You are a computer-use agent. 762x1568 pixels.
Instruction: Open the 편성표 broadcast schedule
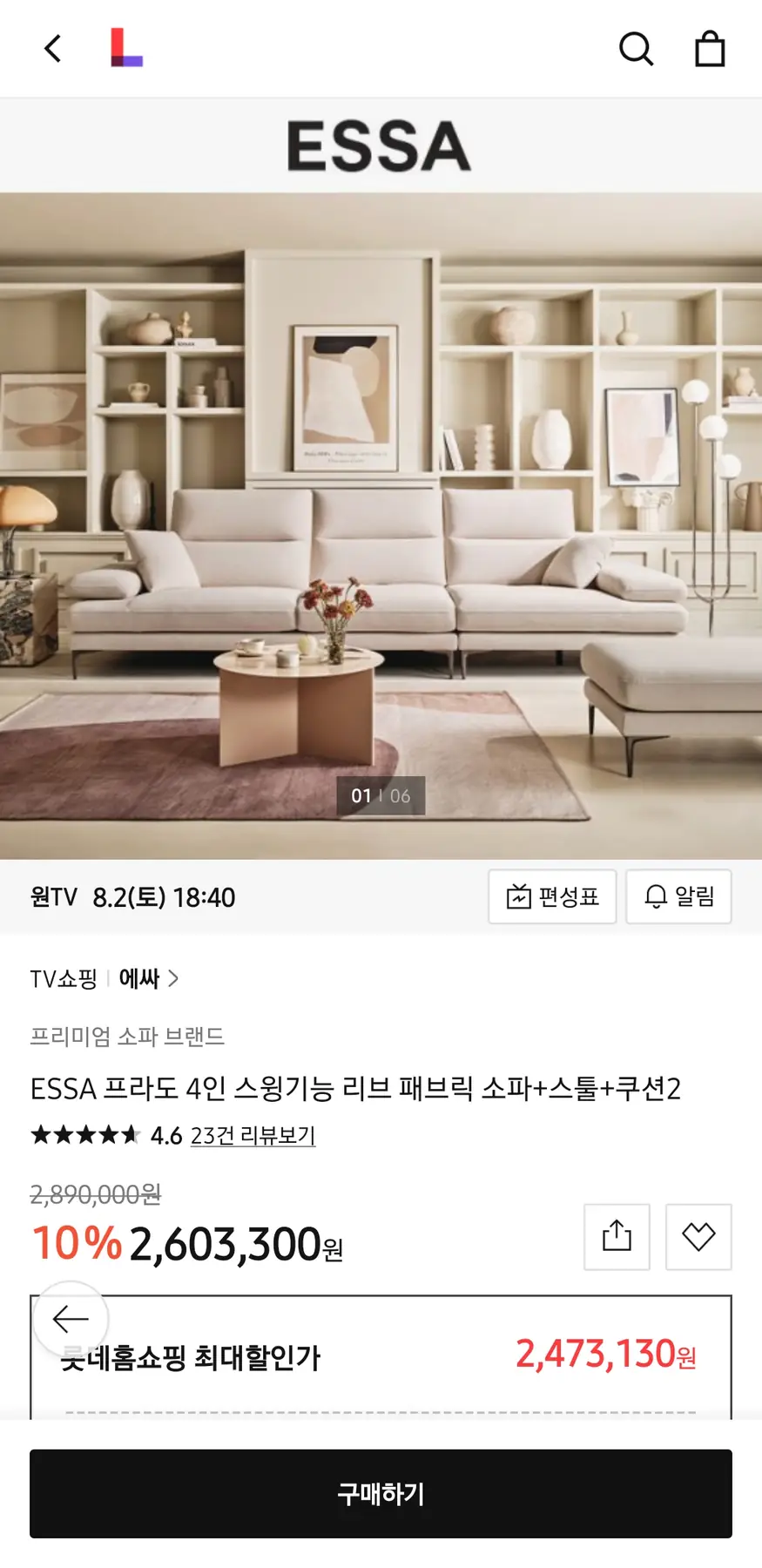(552, 896)
